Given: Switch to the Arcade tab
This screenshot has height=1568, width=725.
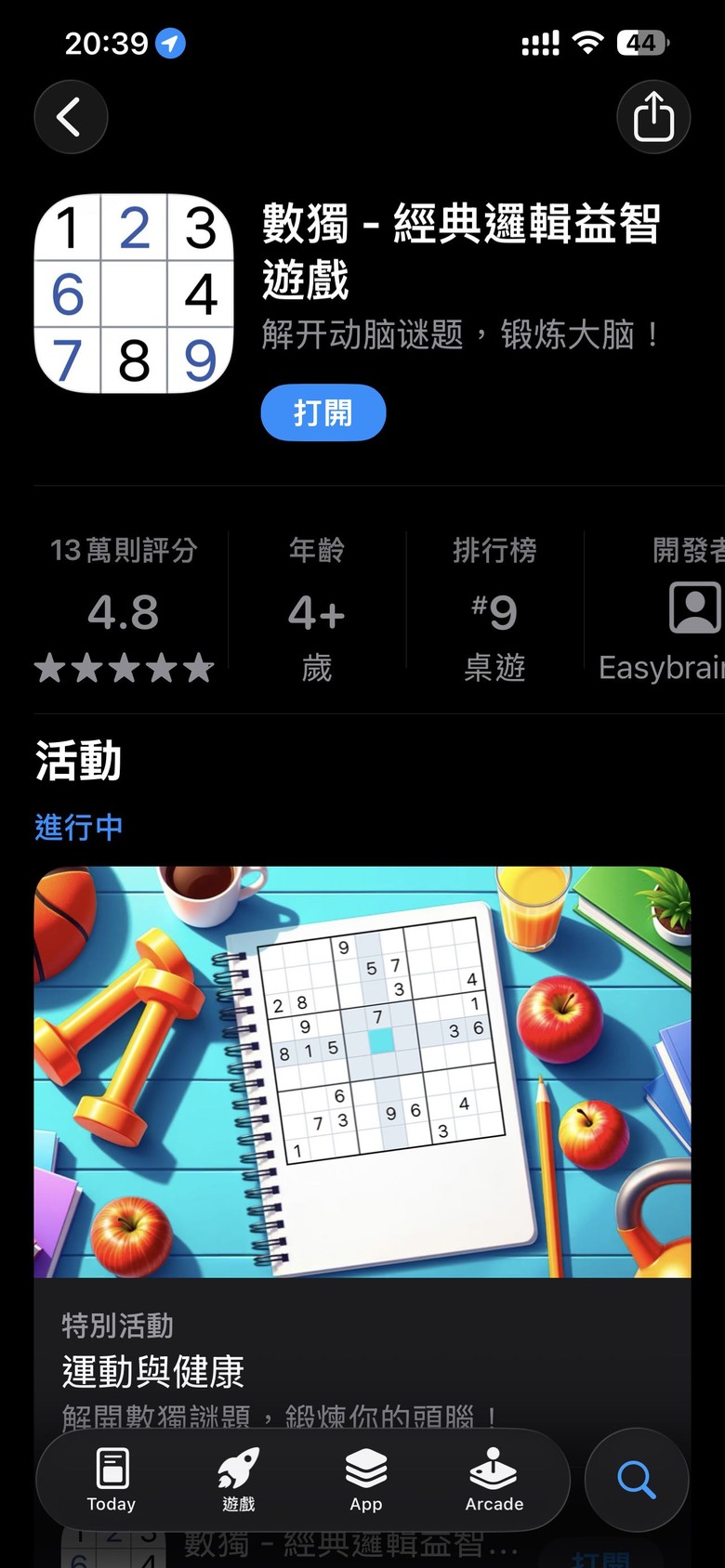Looking at the screenshot, I should point(494,1479).
